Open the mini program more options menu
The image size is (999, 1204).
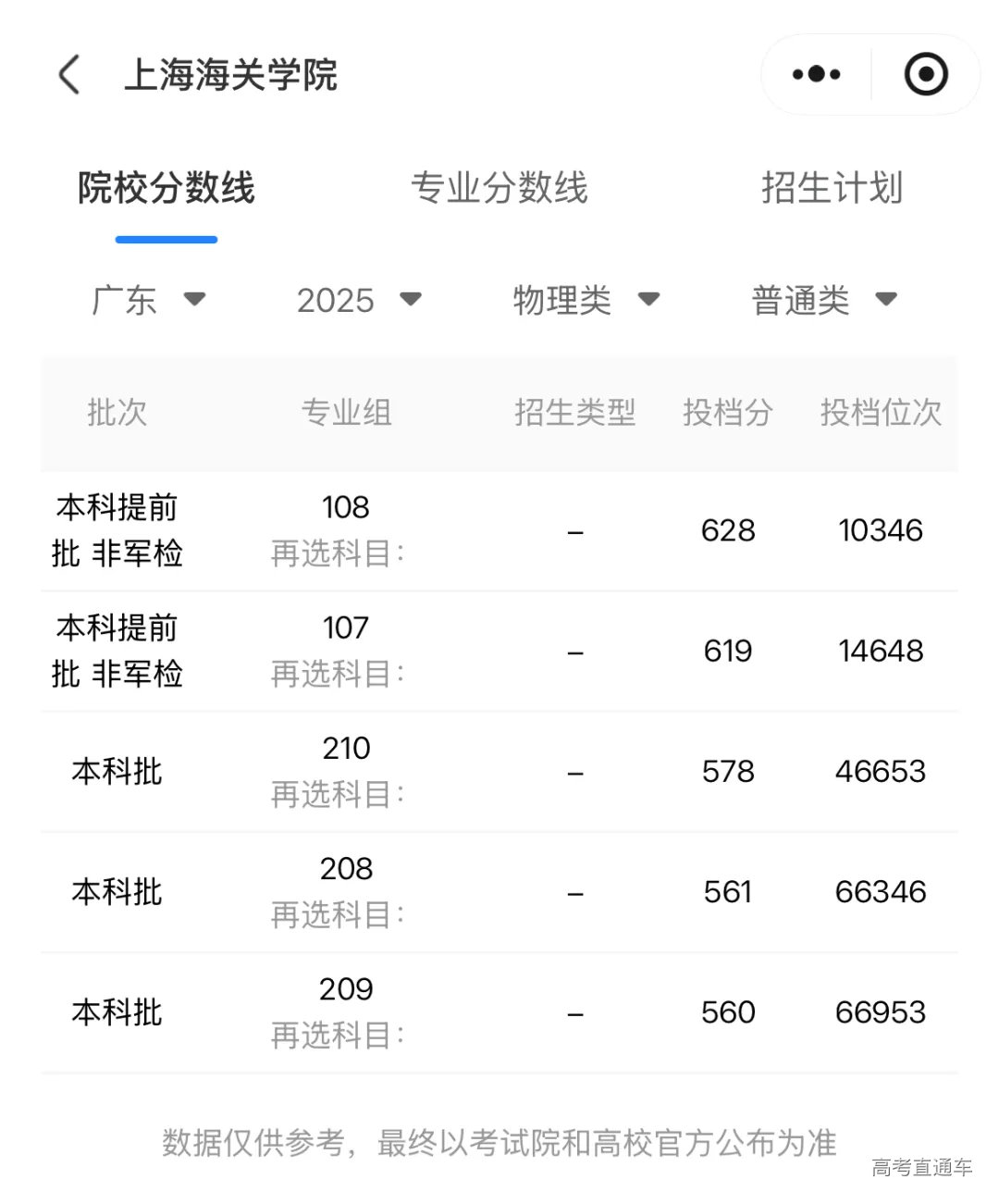(x=816, y=75)
